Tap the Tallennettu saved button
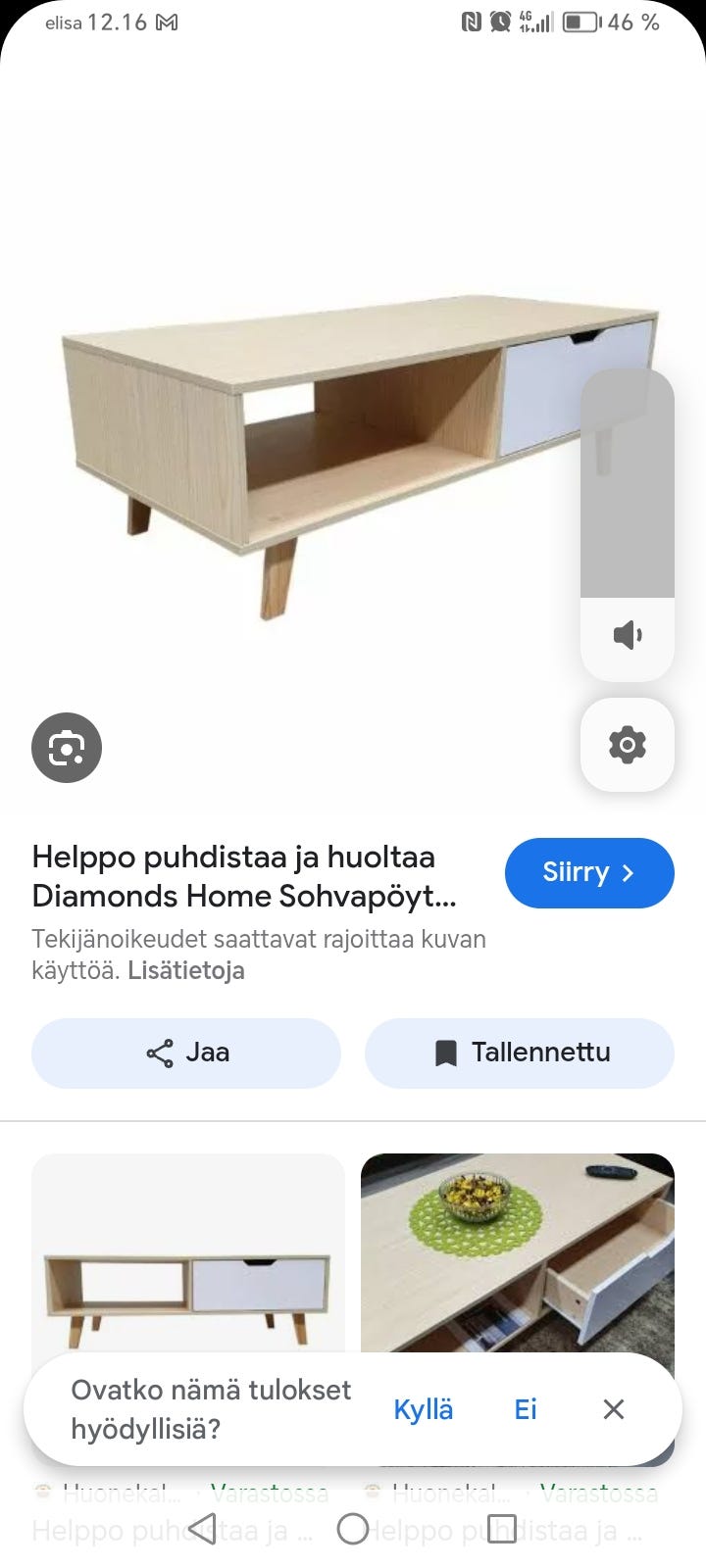Viewport: 706px width, 1568px height. 519,1053
